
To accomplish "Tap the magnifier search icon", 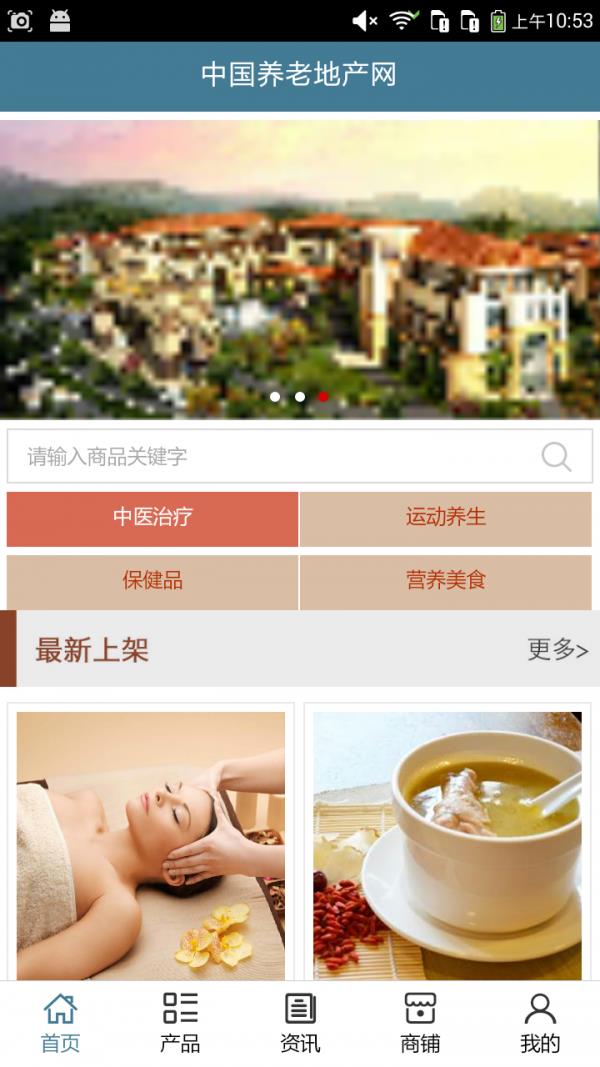I will (556, 457).
